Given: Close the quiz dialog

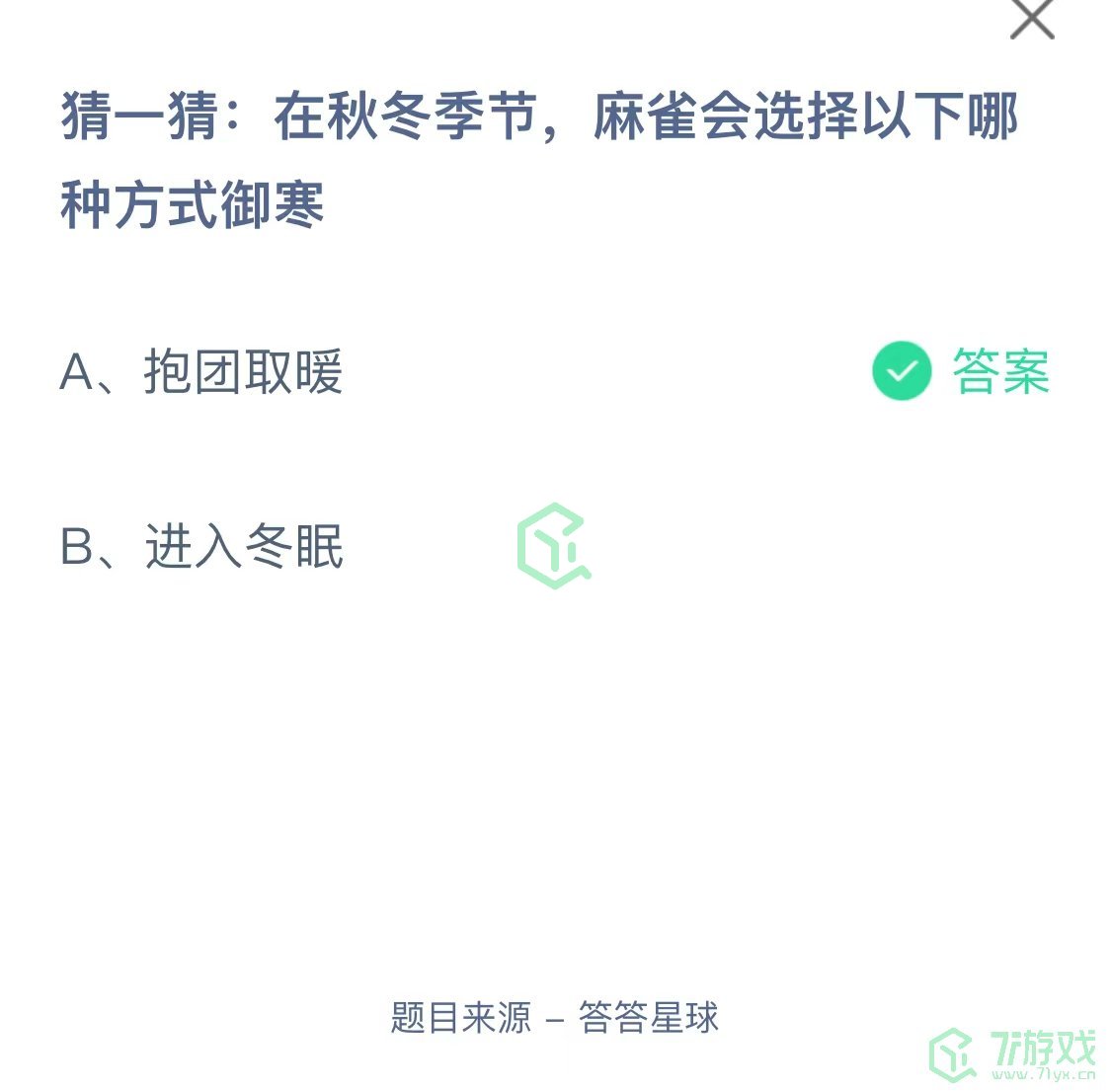Looking at the screenshot, I should click(1032, 19).
